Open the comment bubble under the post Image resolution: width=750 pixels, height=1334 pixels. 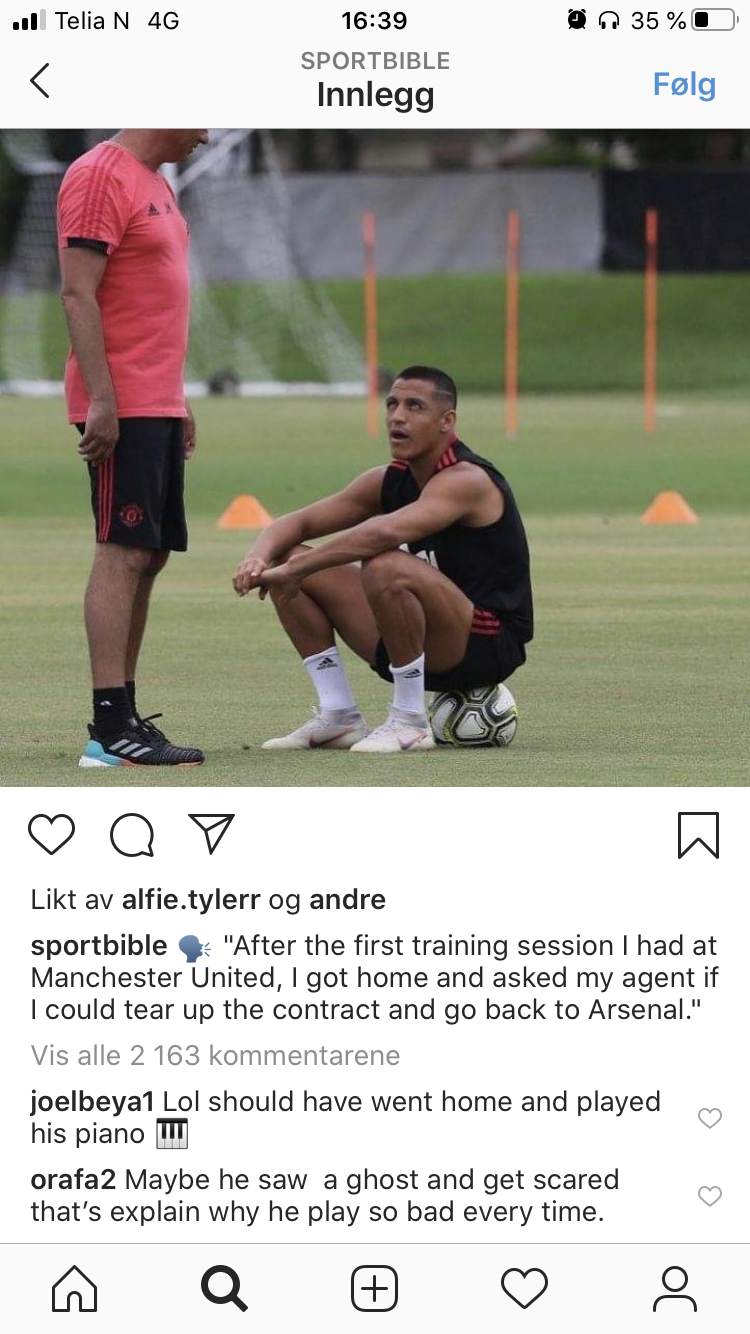coord(132,834)
